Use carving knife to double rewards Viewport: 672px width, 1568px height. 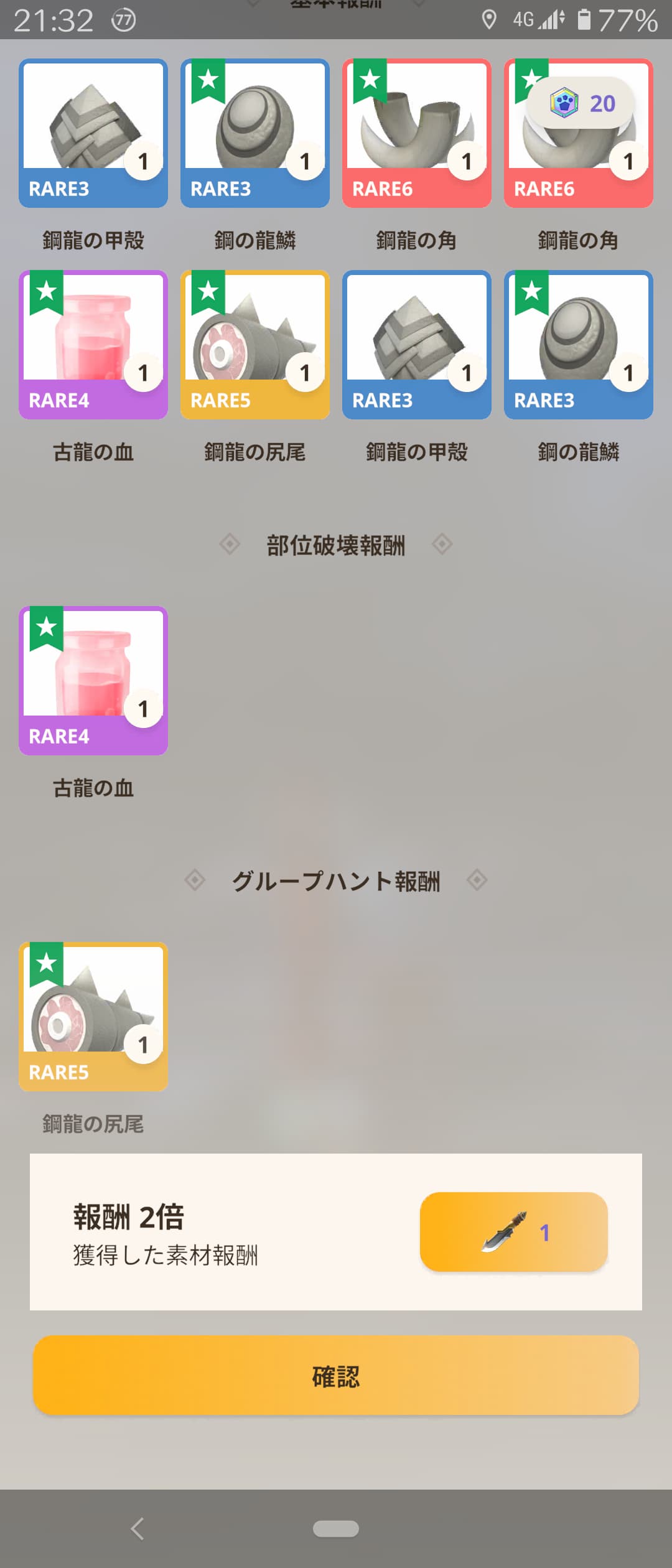[513, 1232]
